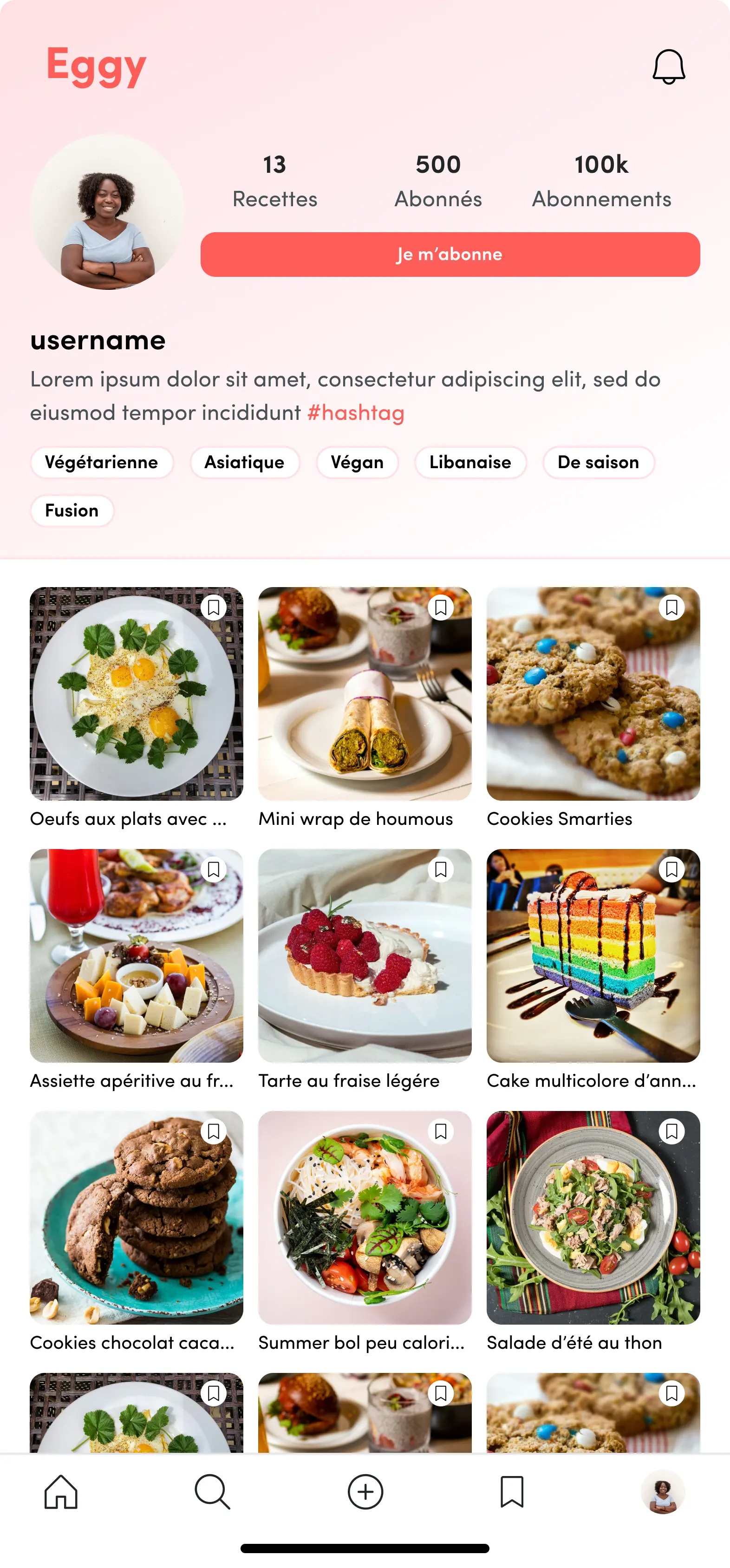Filter by the Fusion chip
Viewport: 730px width, 1568px height.
coord(72,511)
